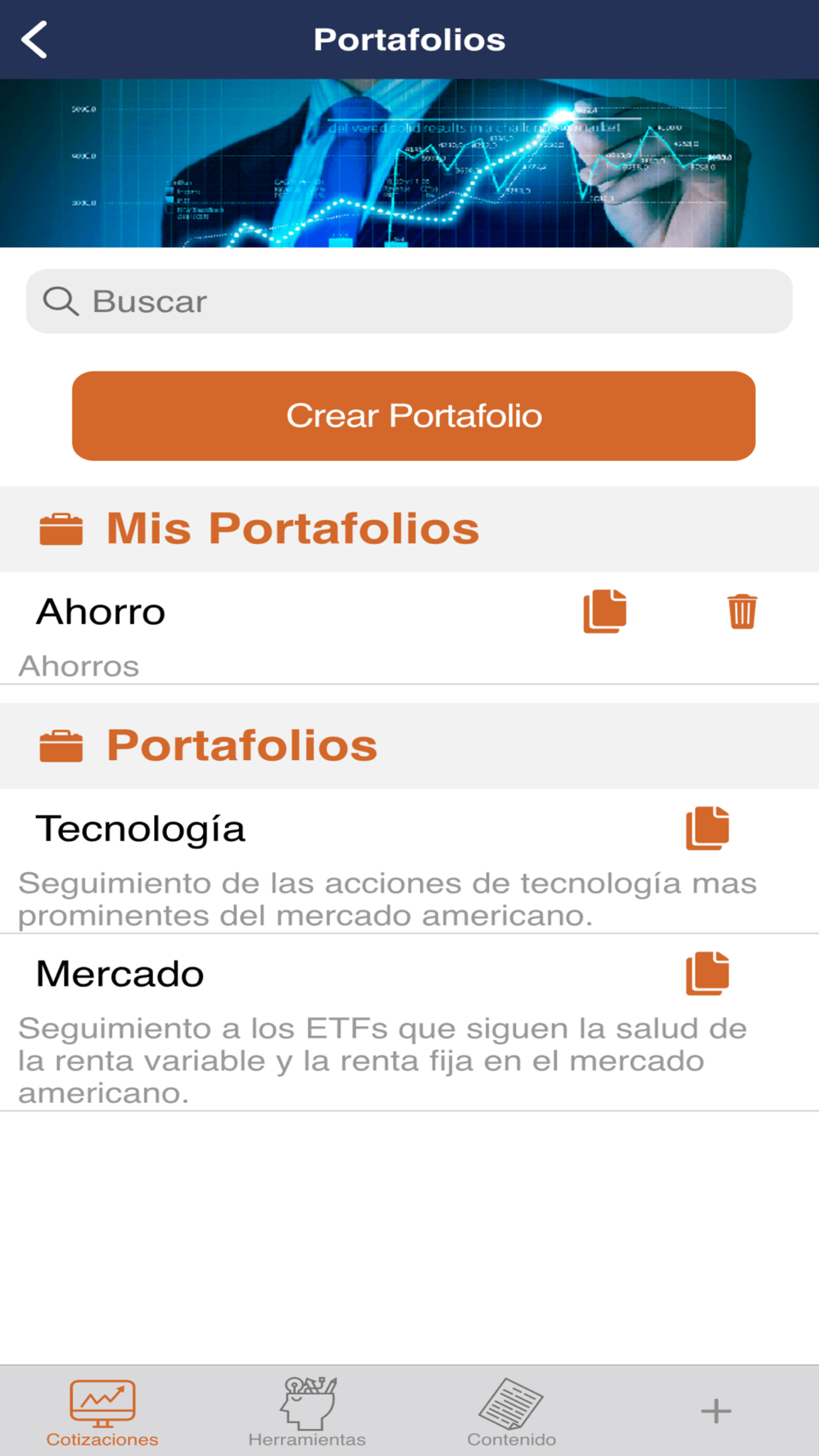819x1456 pixels.
Task: Switch to the Herramientas tab
Action: click(307, 1412)
